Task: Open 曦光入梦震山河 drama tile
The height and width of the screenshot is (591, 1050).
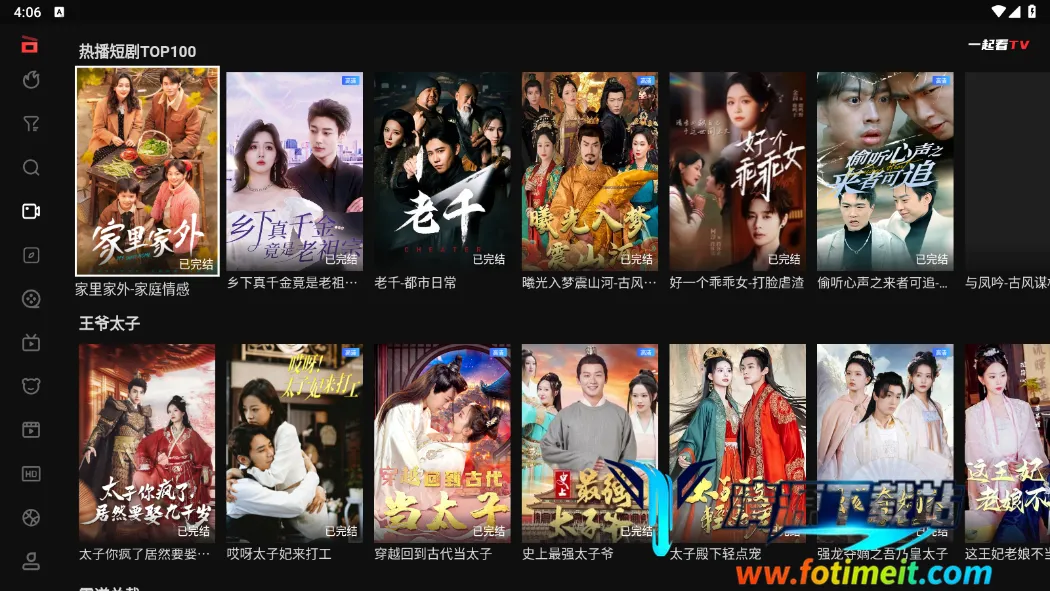Action: click(x=589, y=171)
